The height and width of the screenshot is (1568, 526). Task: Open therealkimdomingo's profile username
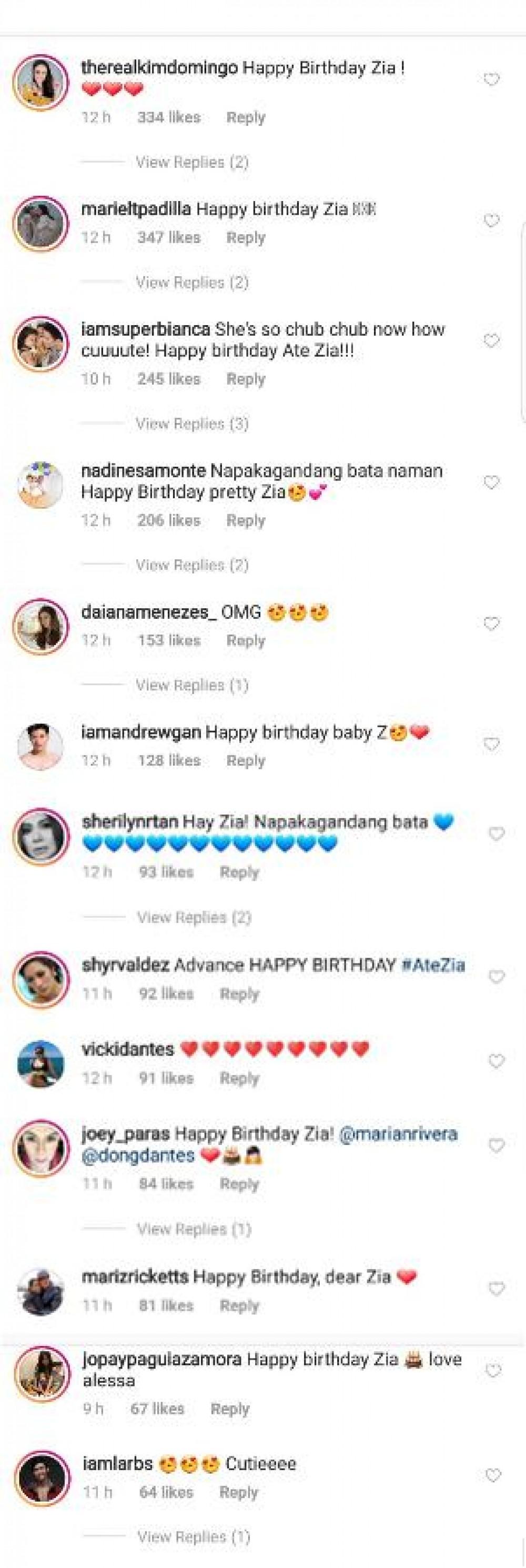tap(159, 68)
